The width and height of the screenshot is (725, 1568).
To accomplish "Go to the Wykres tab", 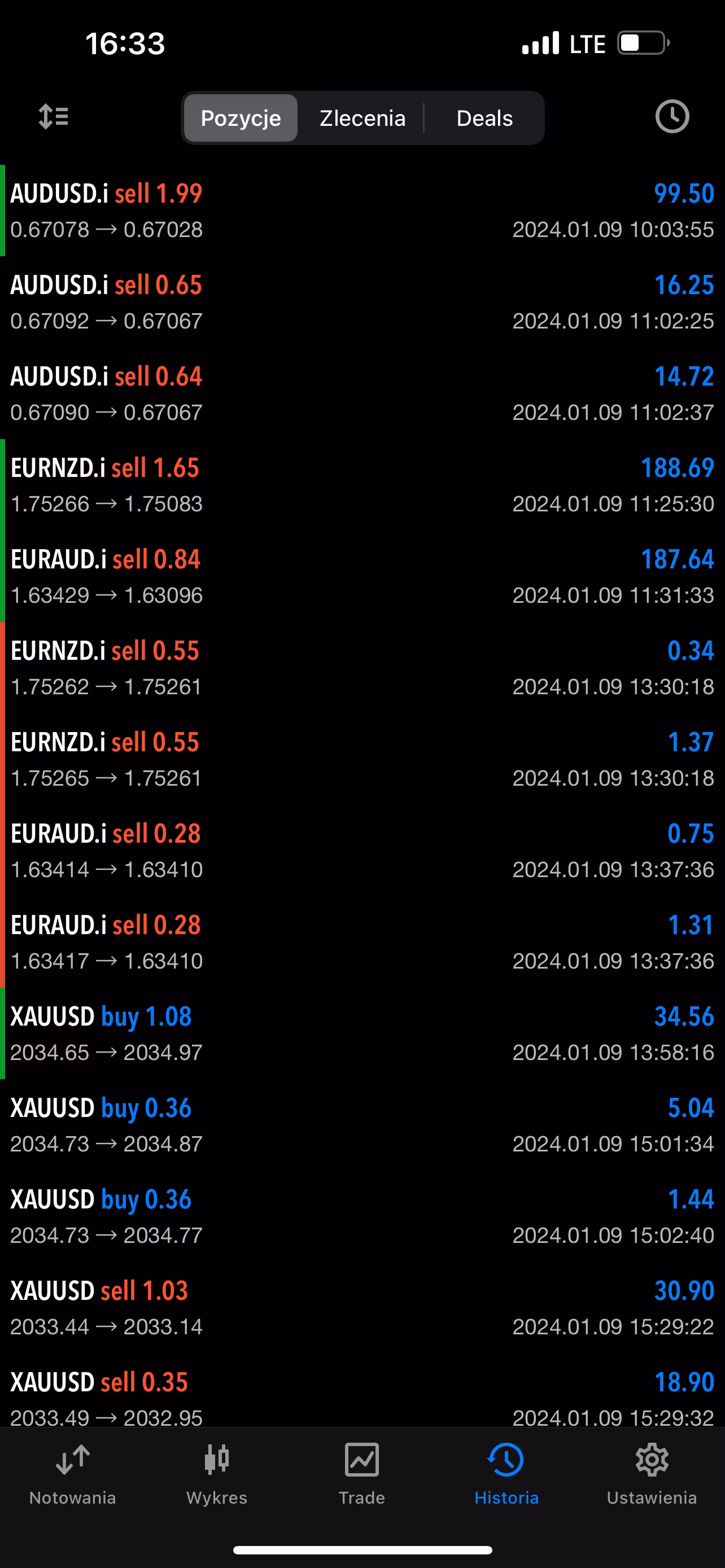I will pyautogui.click(x=217, y=1473).
